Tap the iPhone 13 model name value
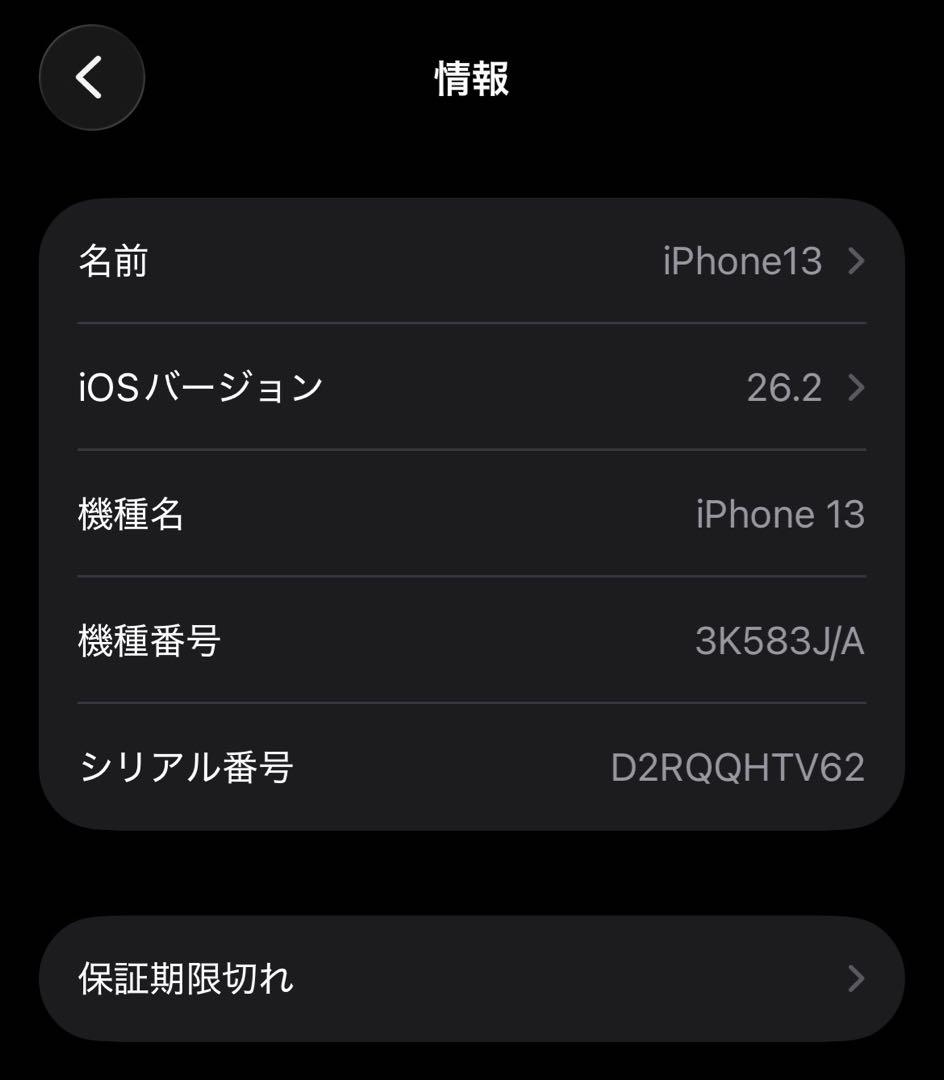This screenshot has height=1080, width=944. 780,515
